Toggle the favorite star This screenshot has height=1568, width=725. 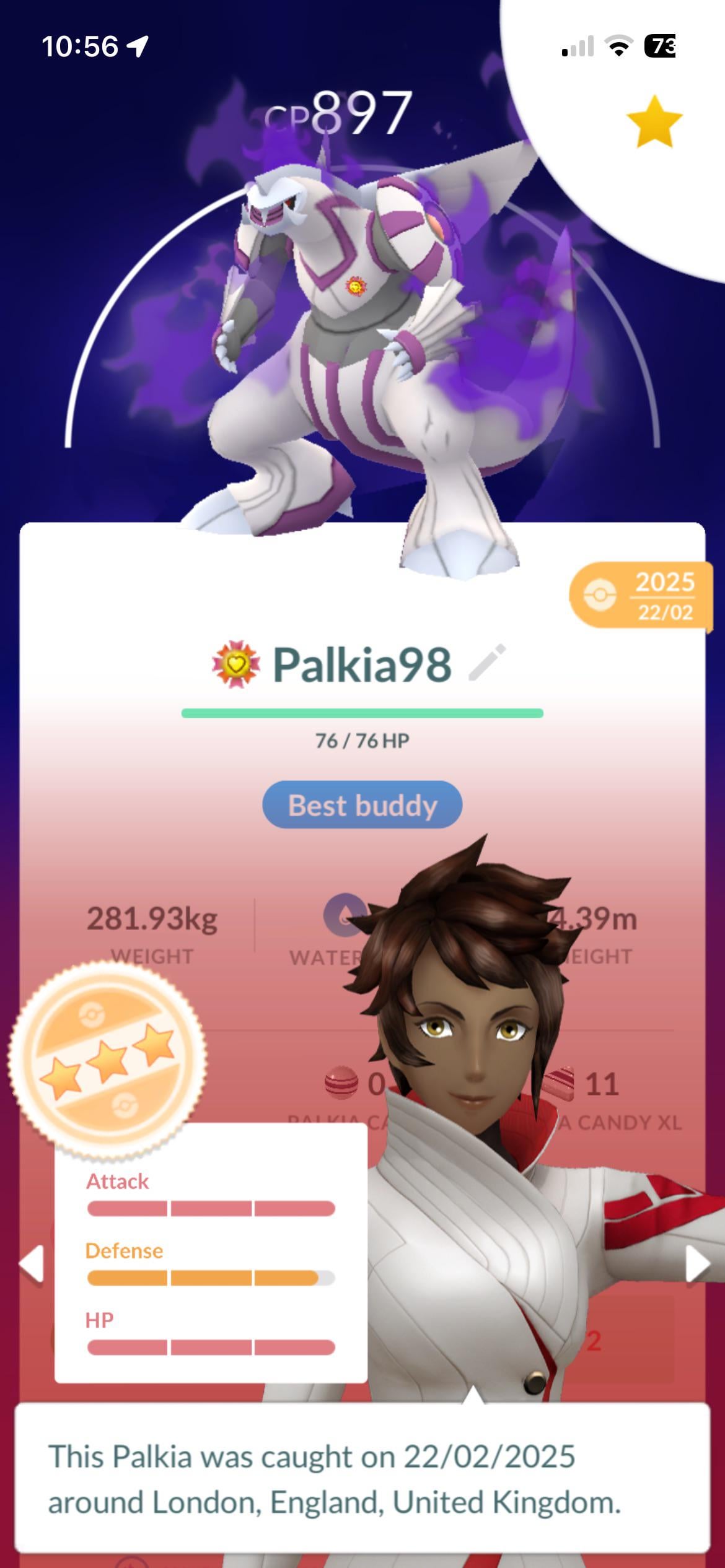[x=654, y=121]
